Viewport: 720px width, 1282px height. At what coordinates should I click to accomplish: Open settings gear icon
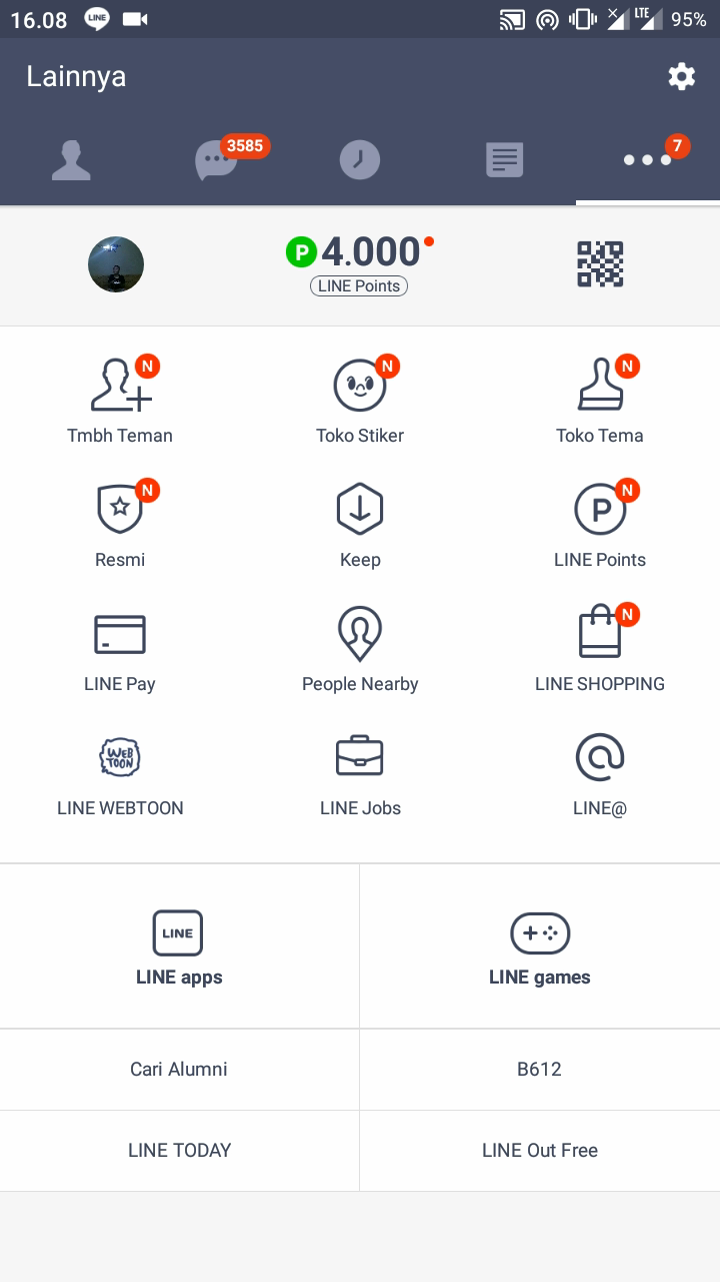681,77
